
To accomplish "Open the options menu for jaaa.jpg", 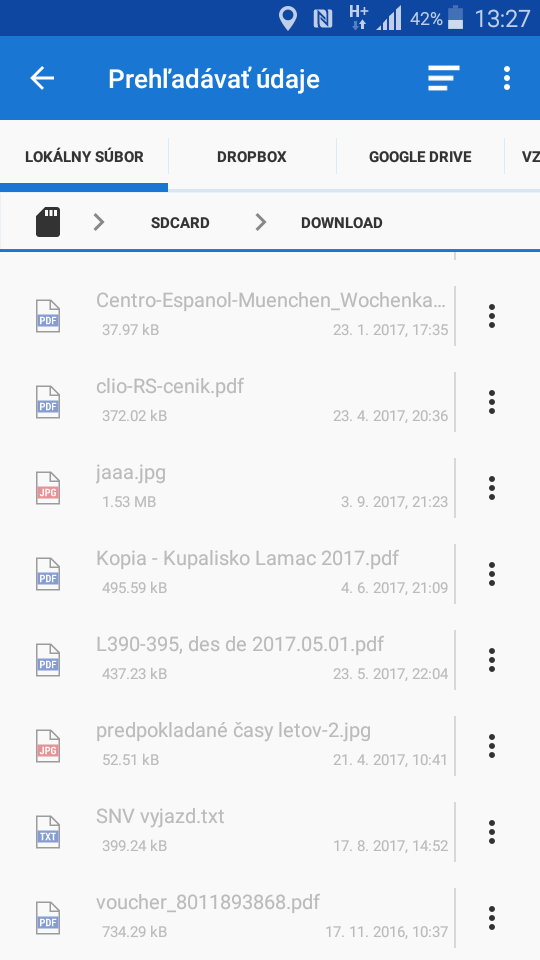I will coord(492,488).
